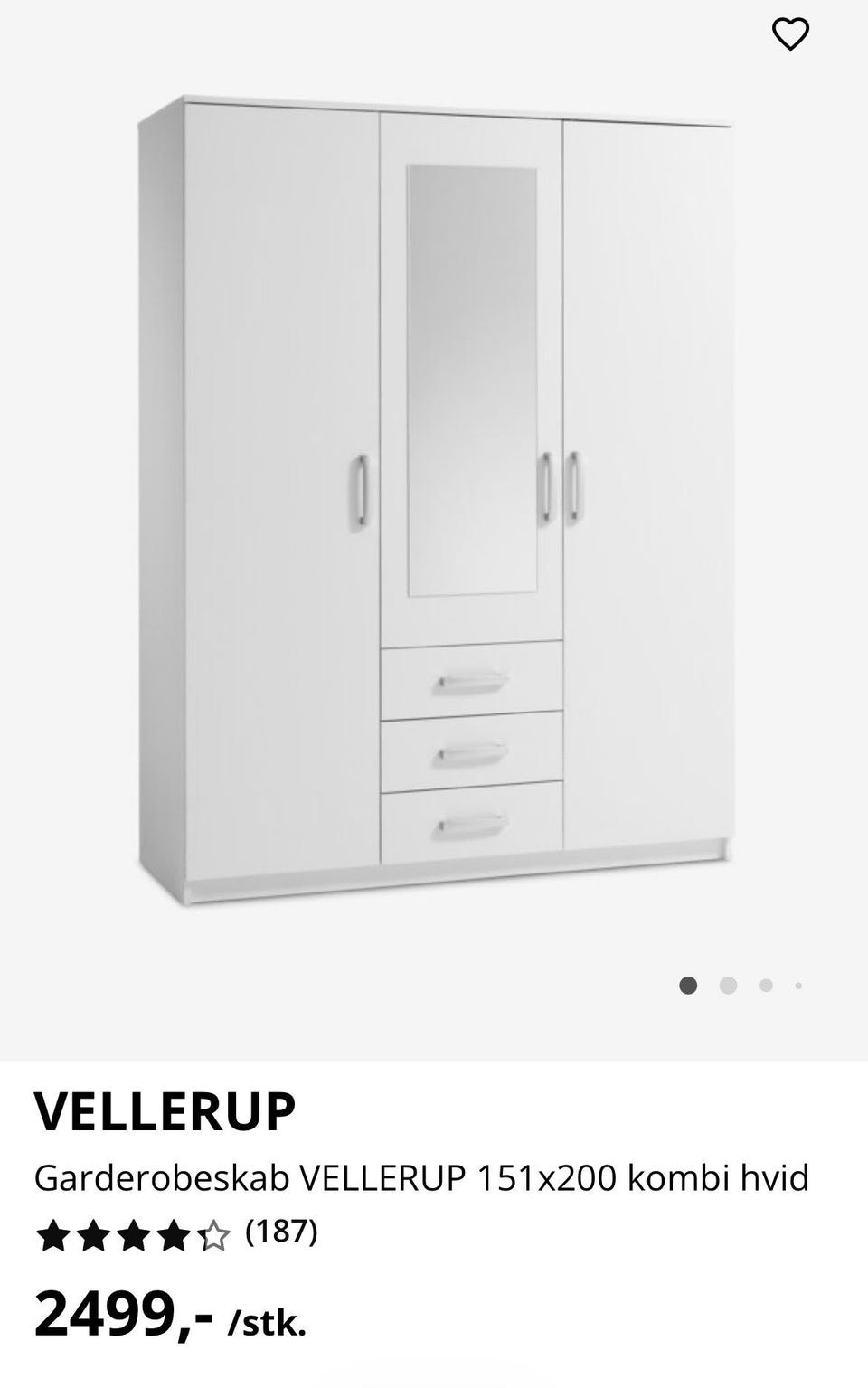Image resolution: width=868 pixels, height=1388 pixels.
Task: Open reviews via the (187) count
Action: (x=281, y=1230)
